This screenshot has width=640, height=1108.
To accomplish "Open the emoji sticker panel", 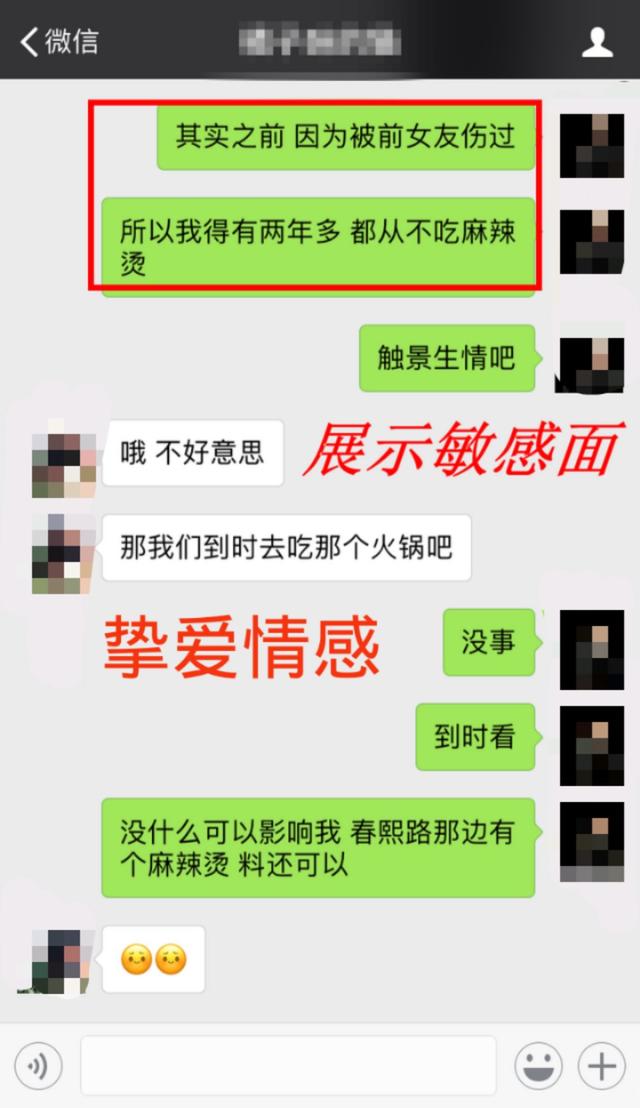I will 538,1066.
